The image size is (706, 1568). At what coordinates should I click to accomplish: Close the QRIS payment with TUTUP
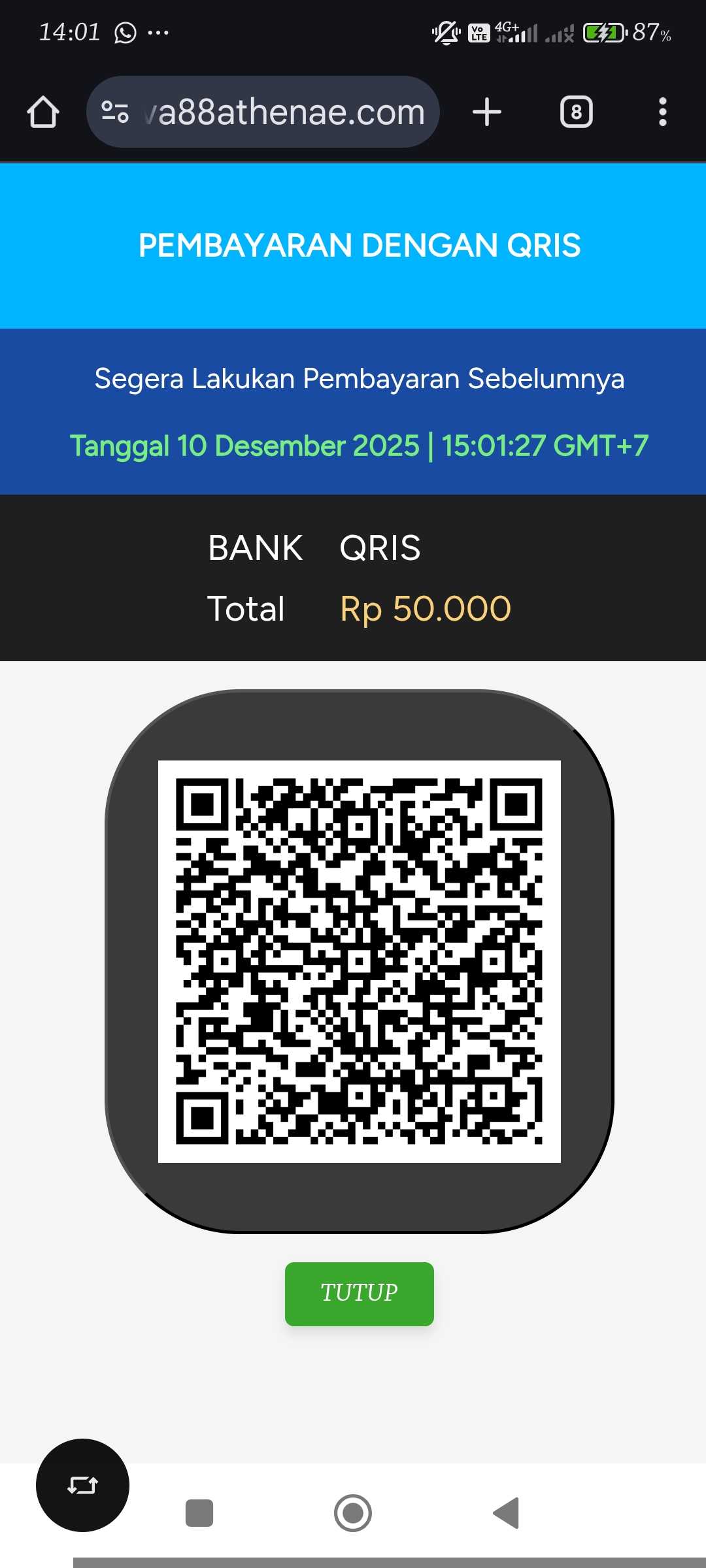point(359,1294)
